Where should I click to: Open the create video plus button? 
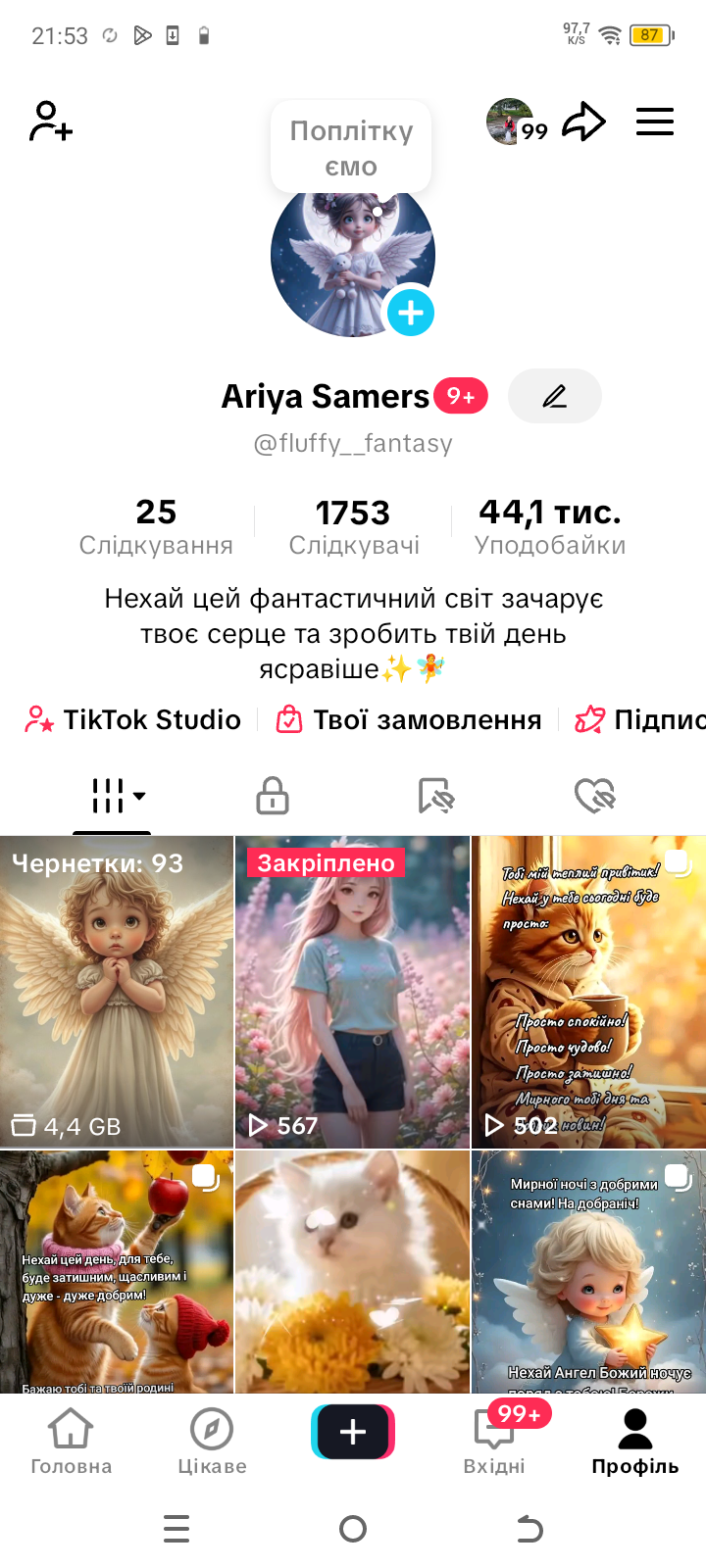click(353, 1432)
